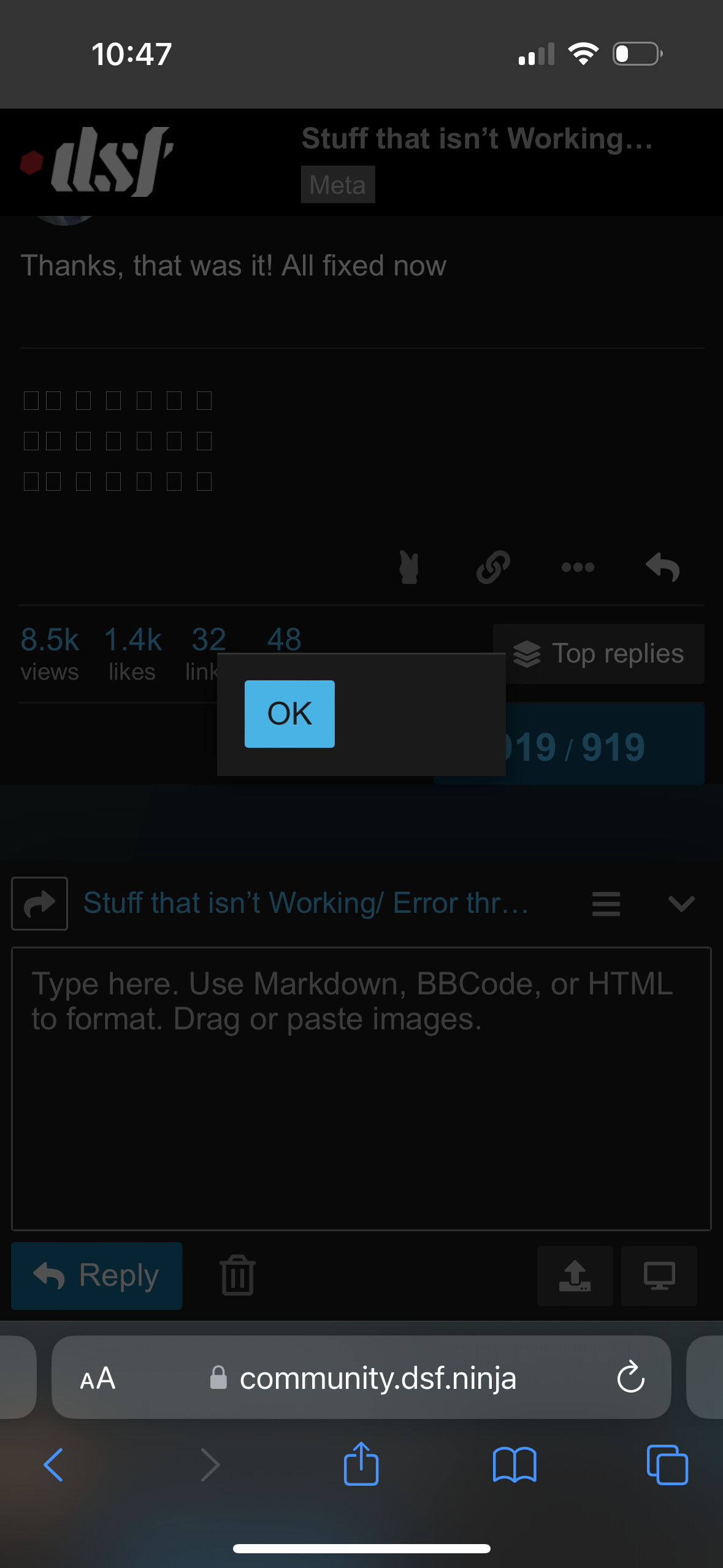Viewport: 723px width, 1568px height.
Task: Open the post's three-dot more options
Action: (x=578, y=567)
